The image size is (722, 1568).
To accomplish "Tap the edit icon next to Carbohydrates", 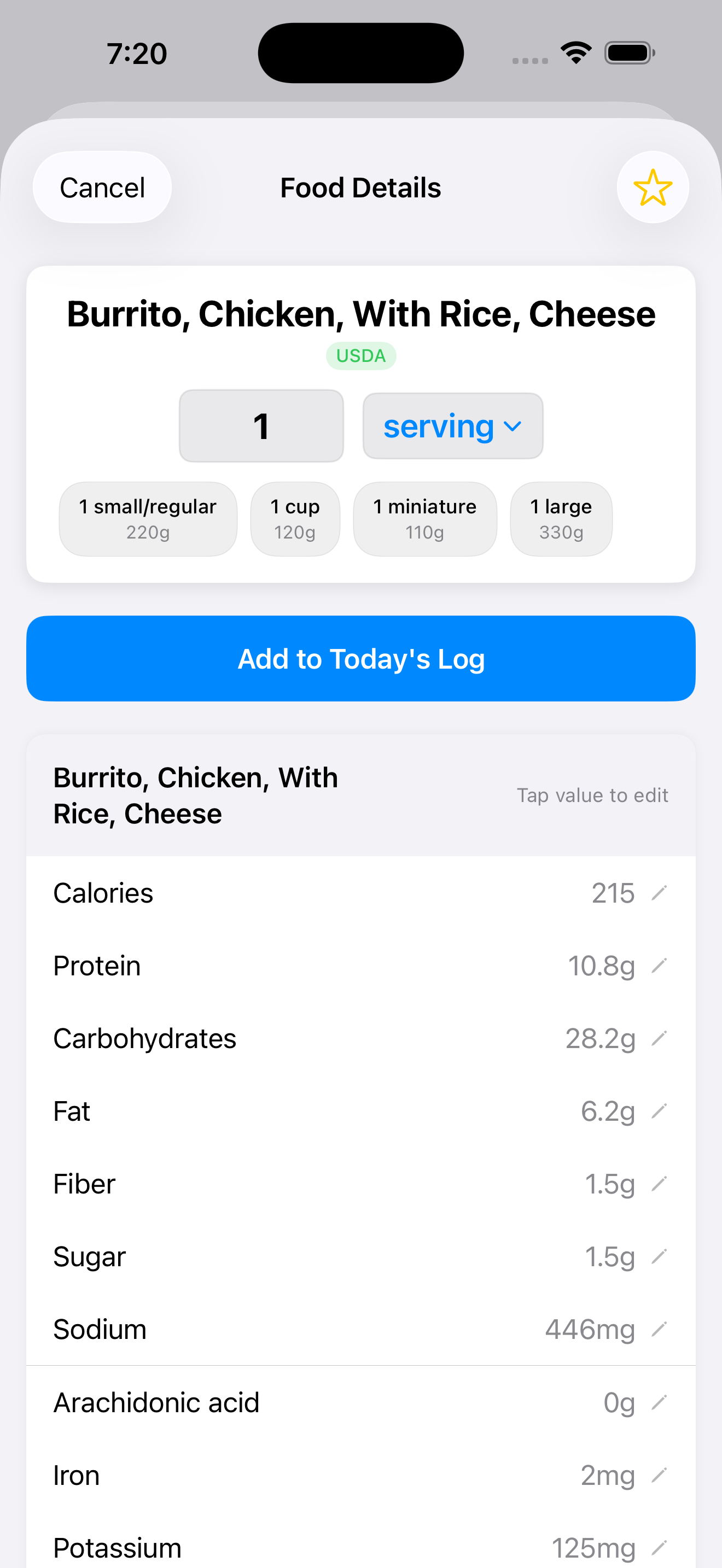I will click(x=660, y=1038).
